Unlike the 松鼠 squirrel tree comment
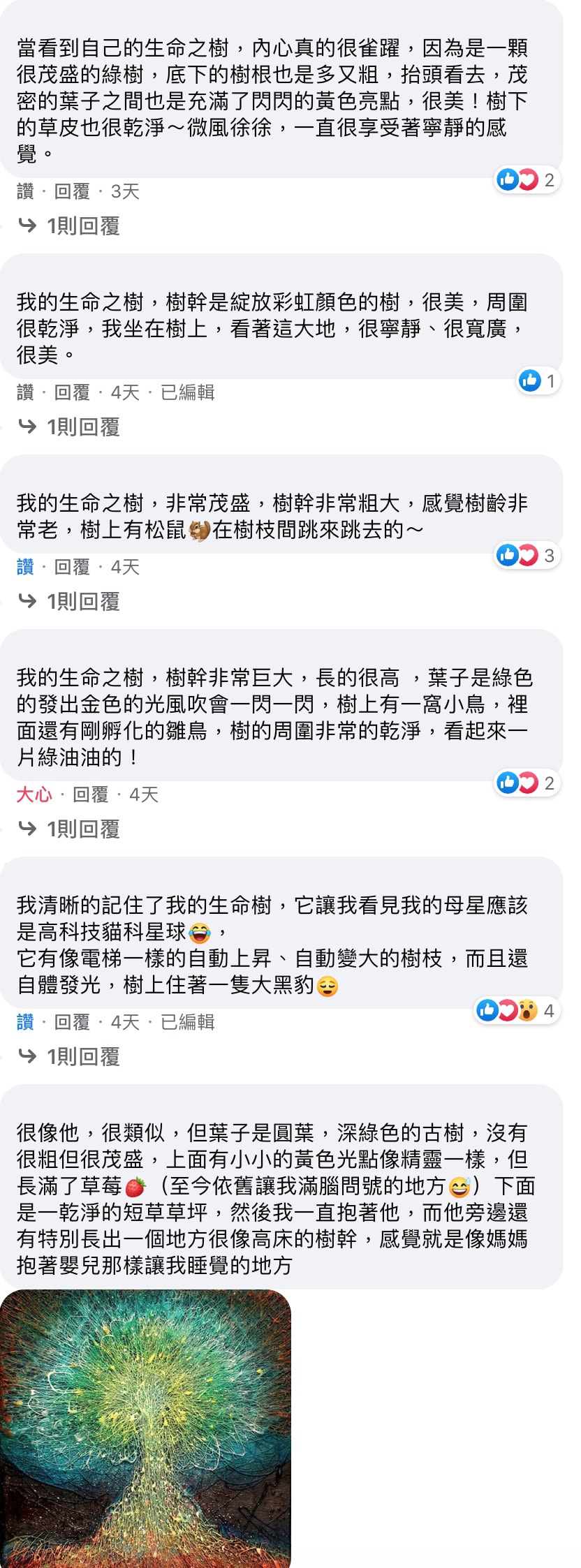Screen dimensions: 581x1568 pos(25,567)
